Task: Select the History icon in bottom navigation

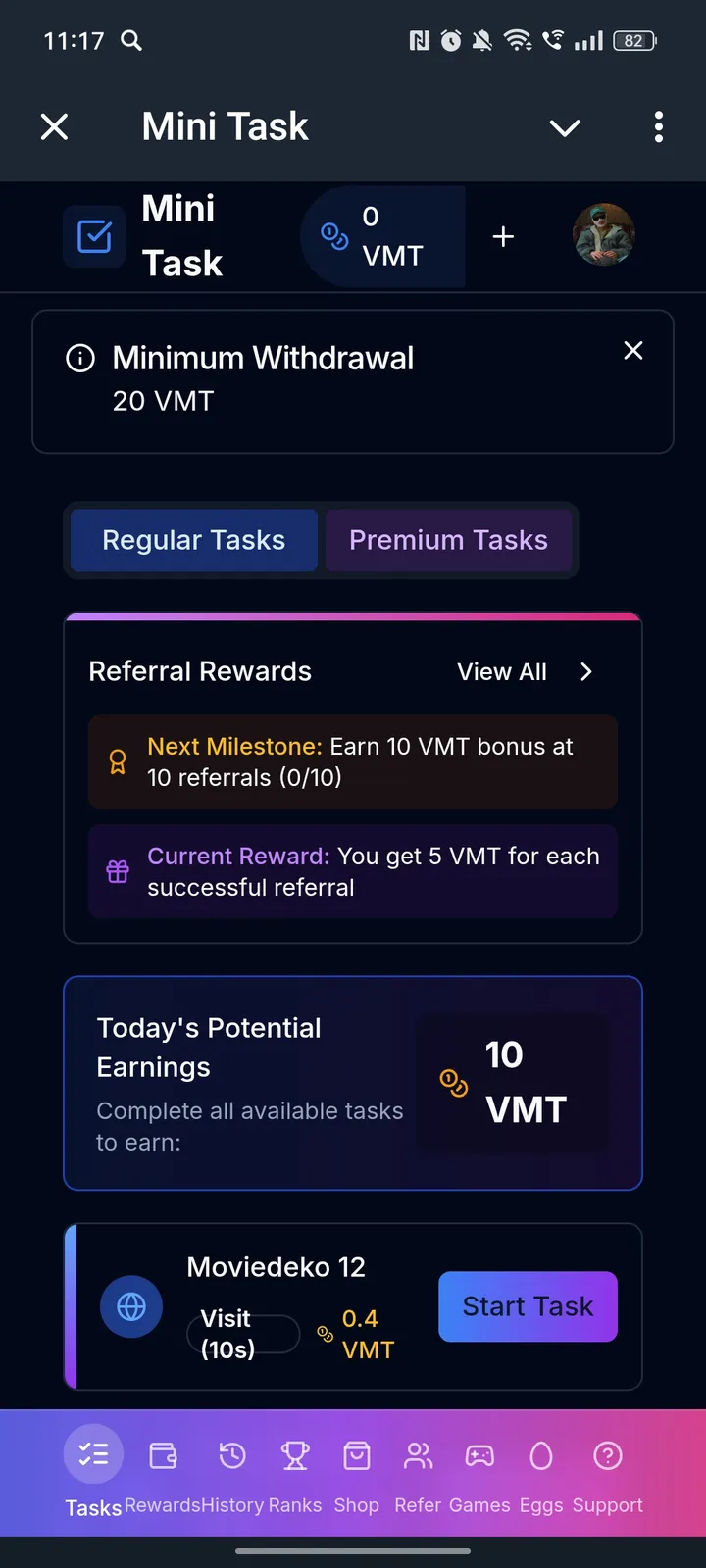Action: pyautogui.click(x=231, y=1455)
